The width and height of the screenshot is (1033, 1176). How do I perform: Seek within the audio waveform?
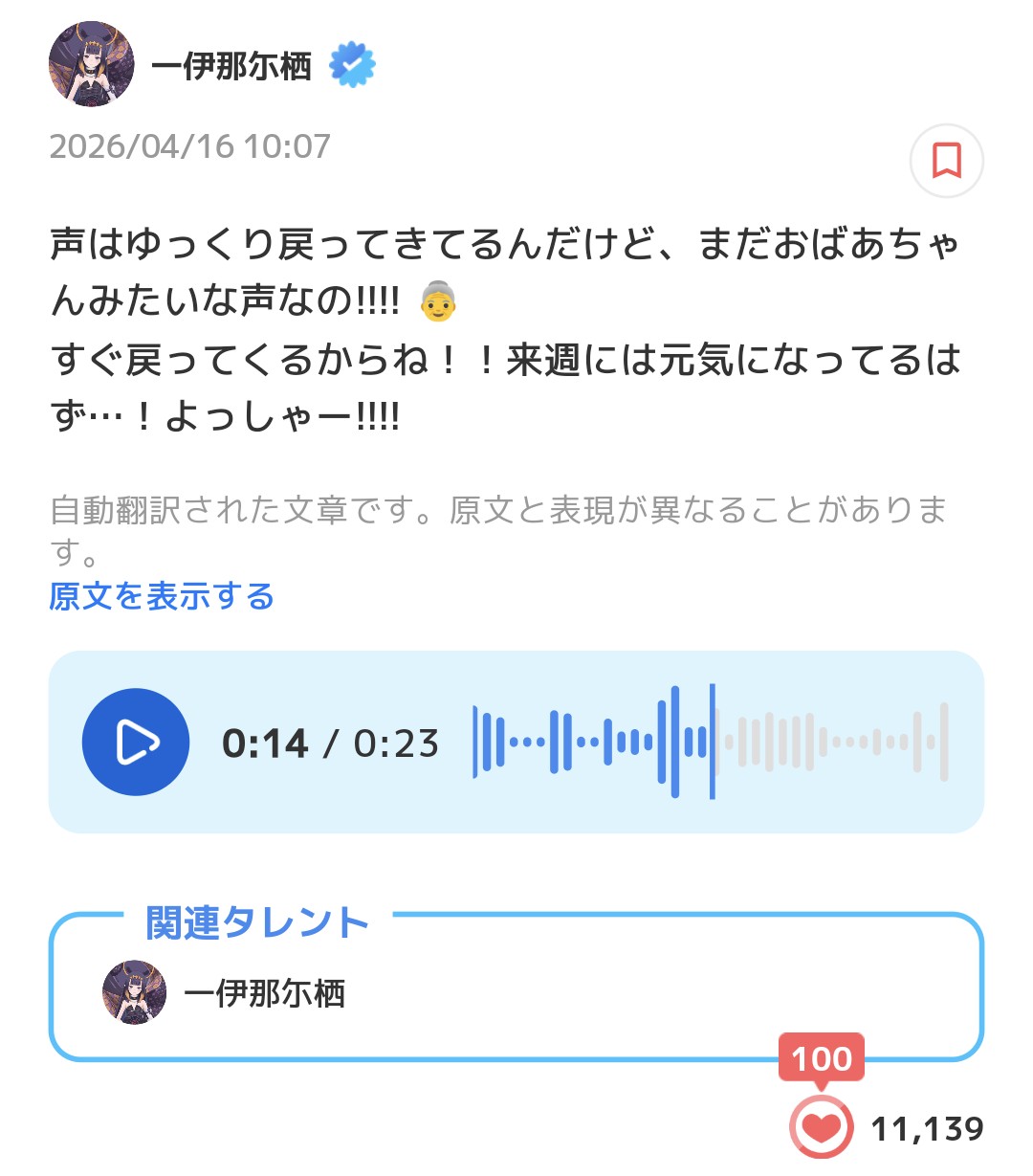tap(710, 742)
